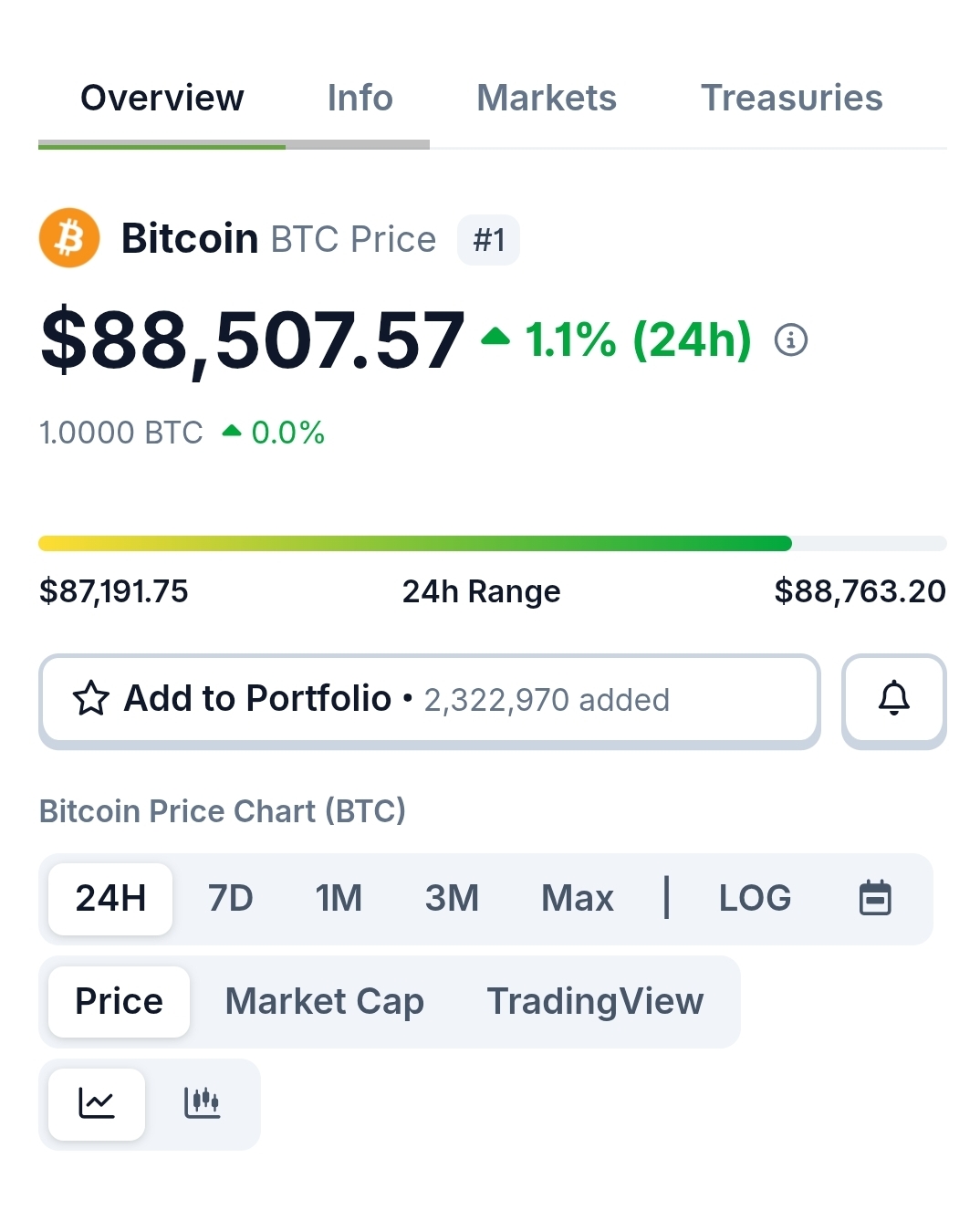Viewport: 980px width, 1221px height.
Task: Switch chart range to 7D
Action: click(230, 898)
